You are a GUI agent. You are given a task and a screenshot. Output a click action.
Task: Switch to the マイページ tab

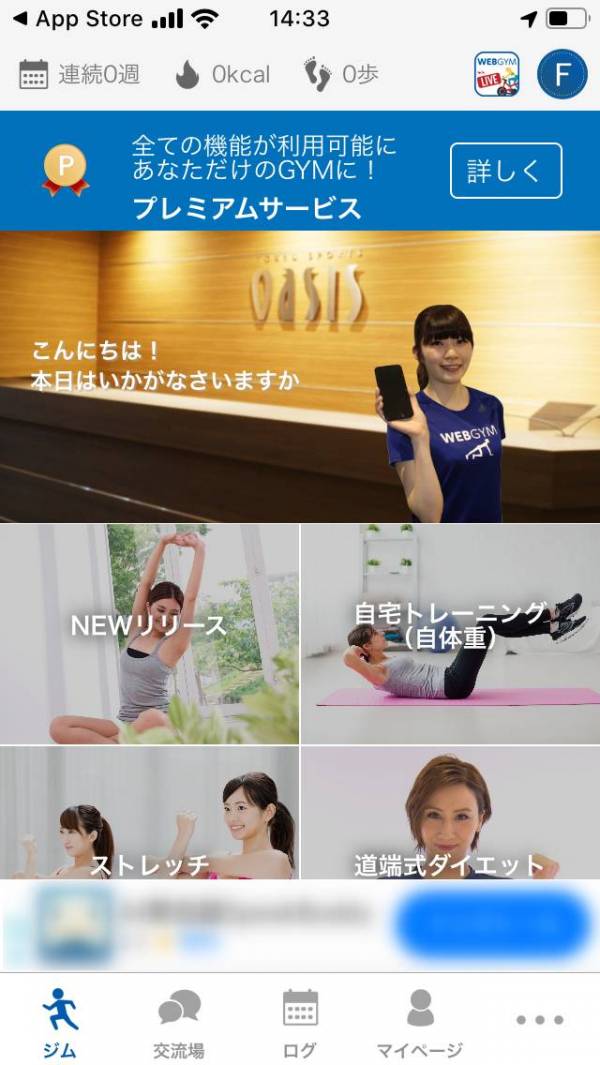coord(419,1021)
